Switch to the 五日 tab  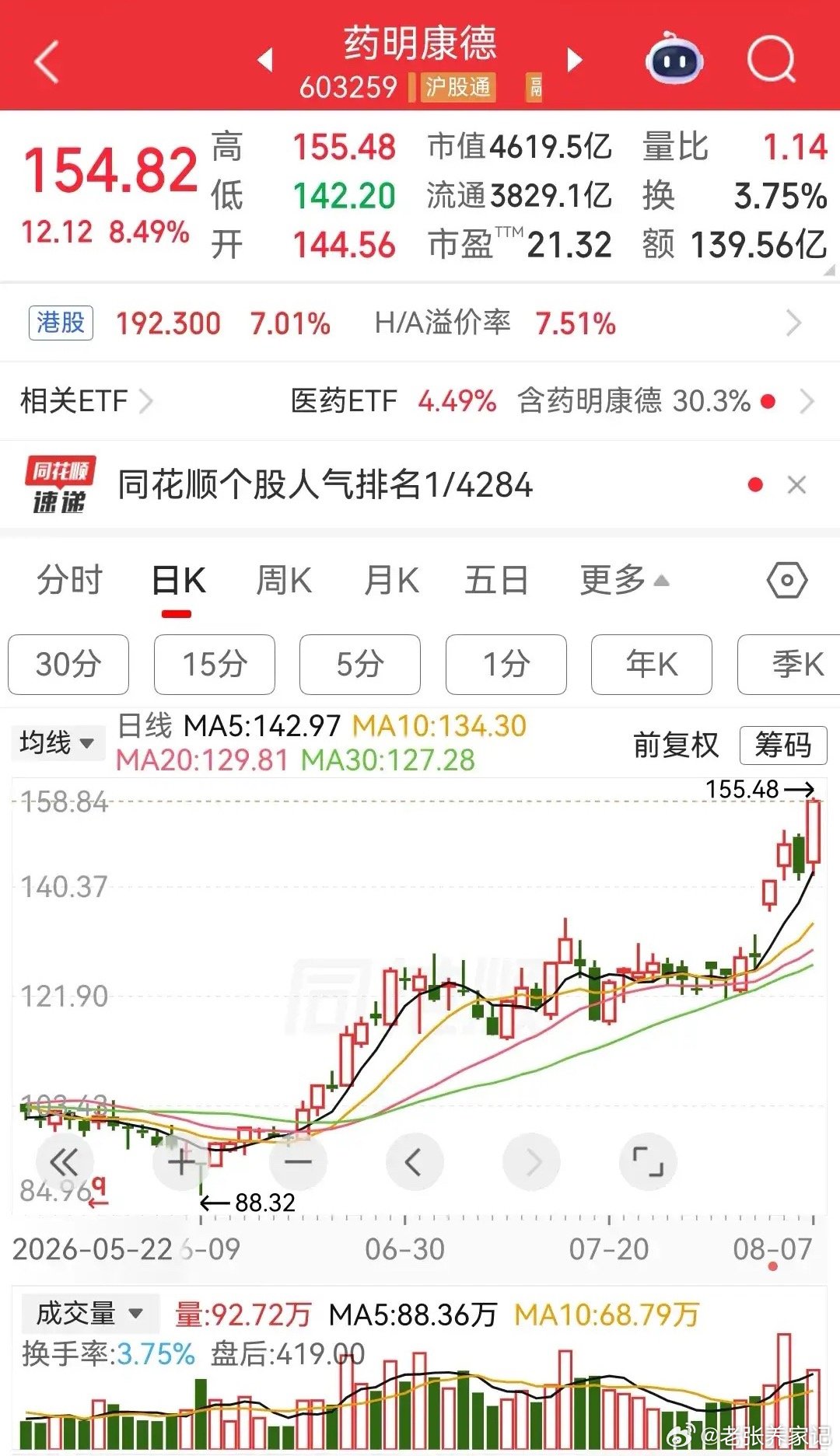pos(496,580)
